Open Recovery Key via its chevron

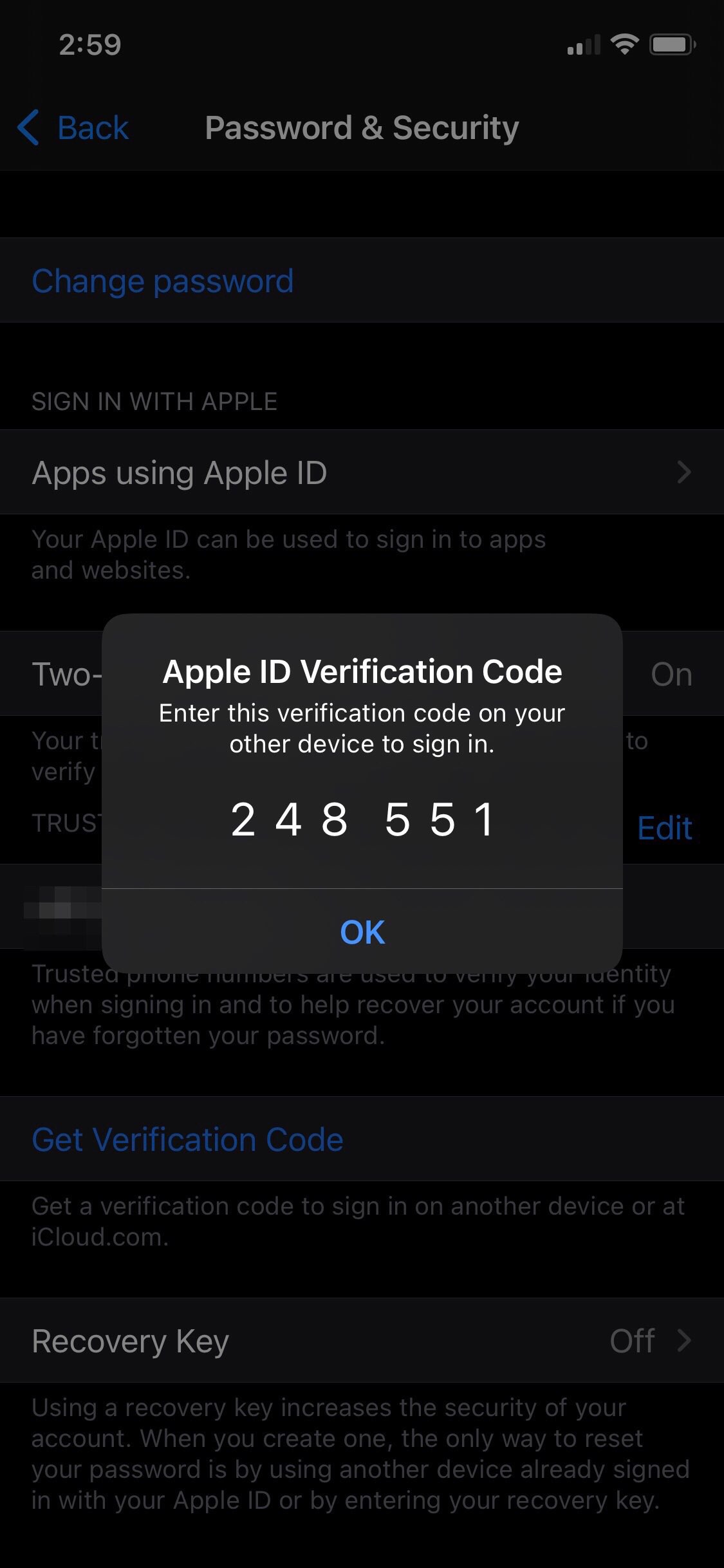683,1340
